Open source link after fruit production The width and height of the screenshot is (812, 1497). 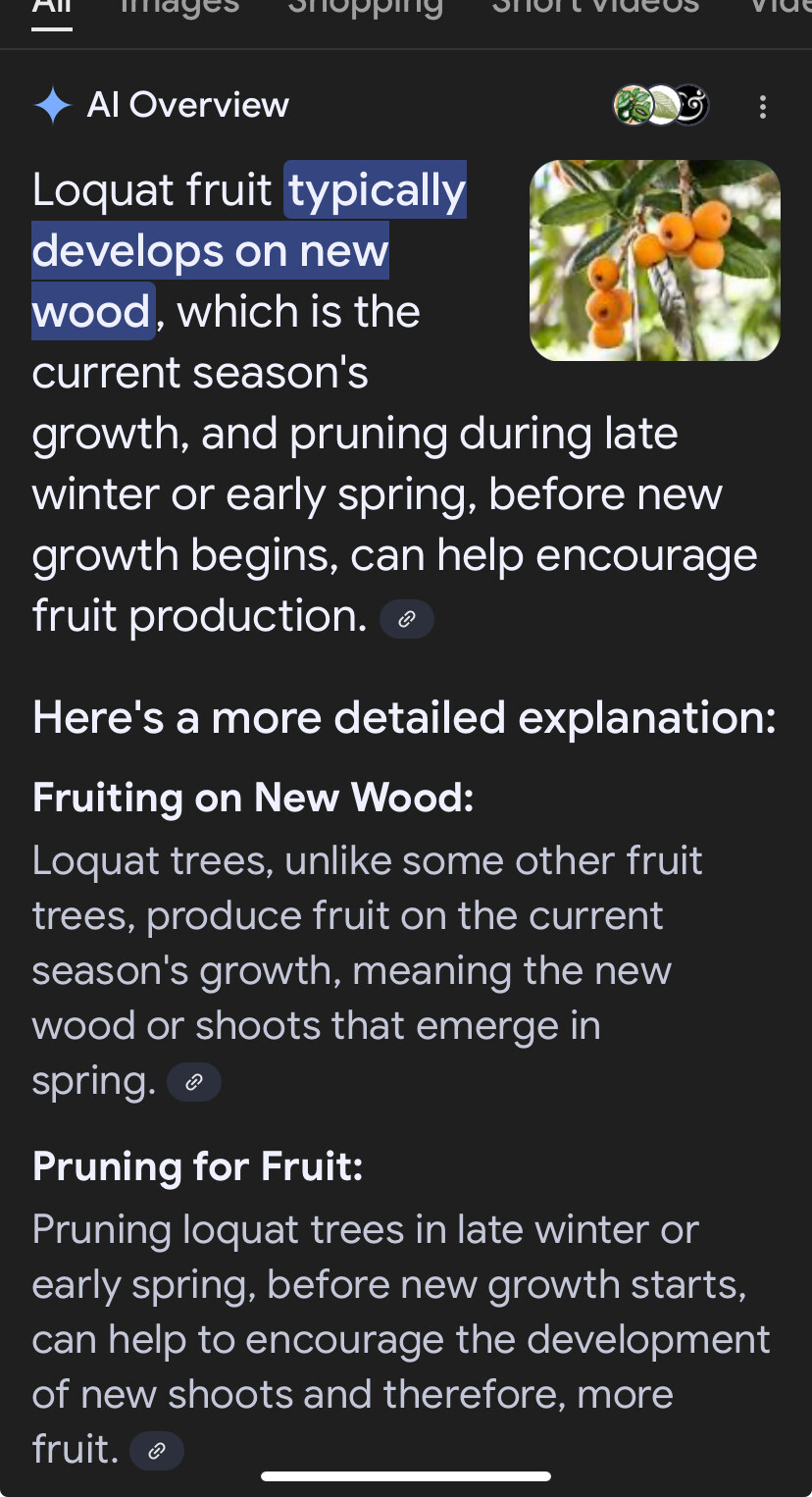click(x=407, y=619)
